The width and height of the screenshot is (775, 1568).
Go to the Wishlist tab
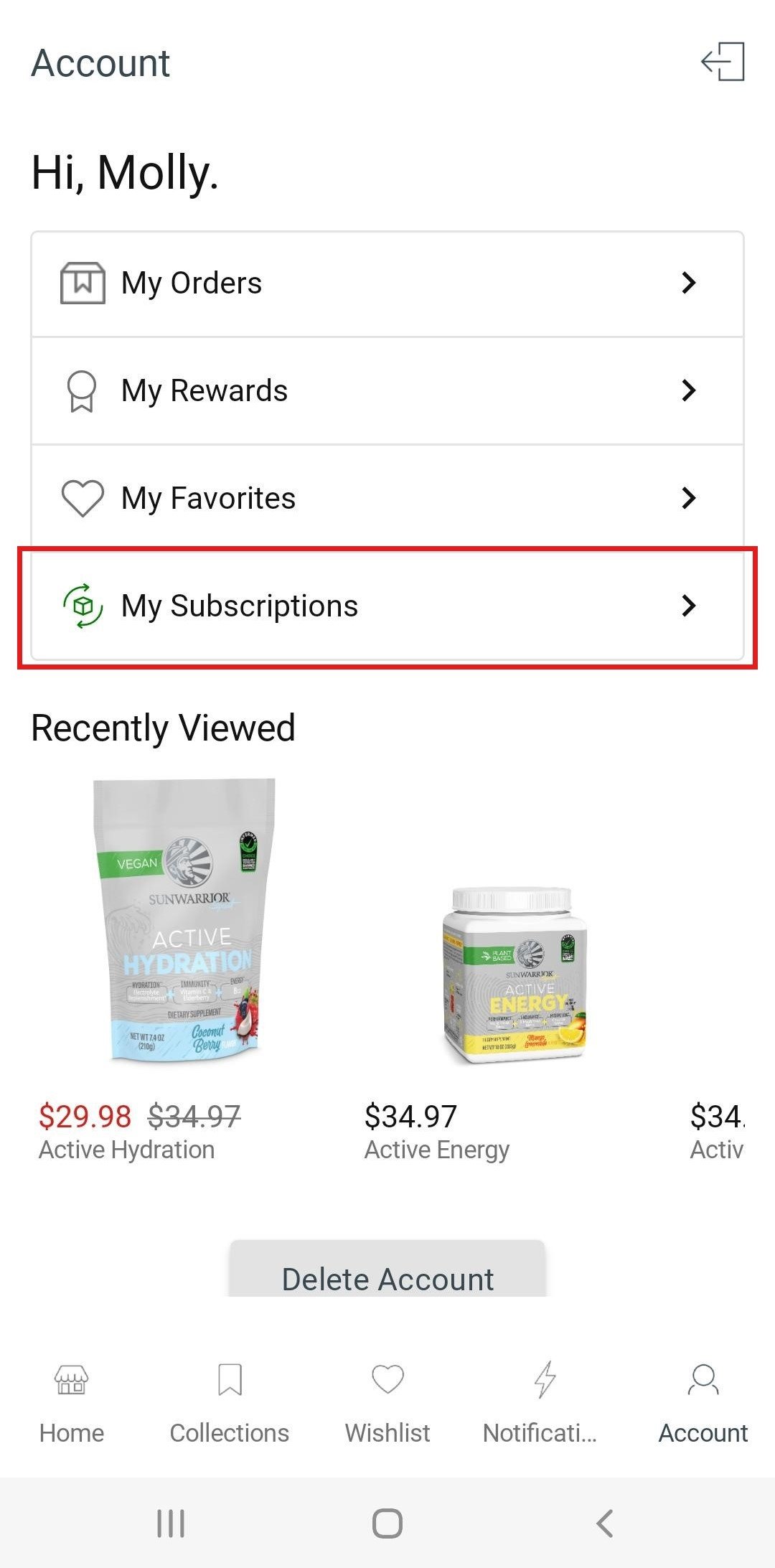(387, 1403)
